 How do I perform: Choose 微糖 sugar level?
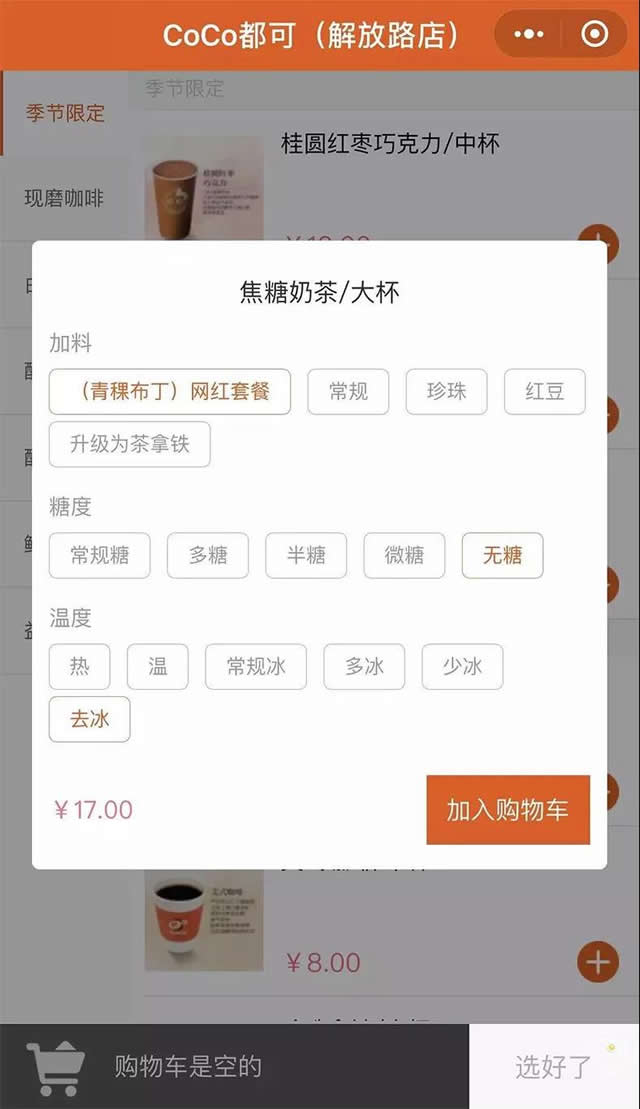pos(403,555)
